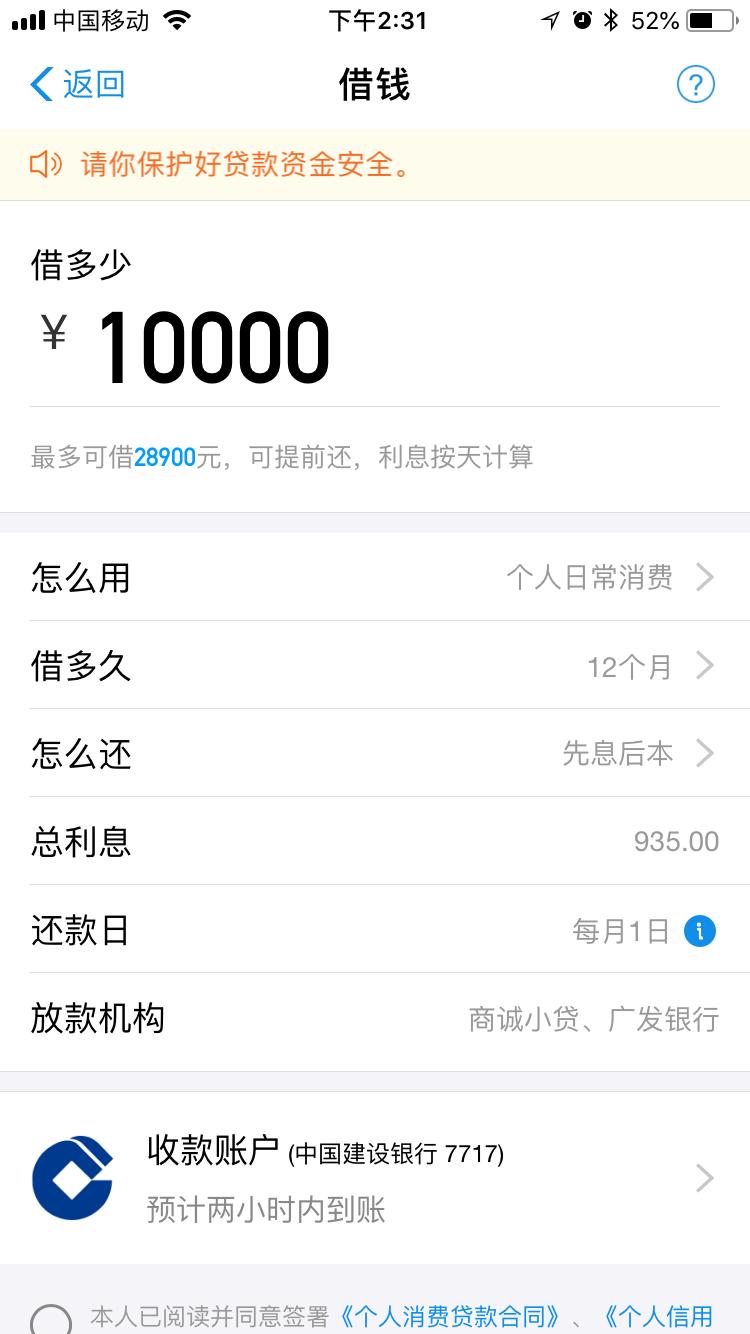Open the 怎么还 repayment method selector
This screenshot has height=1334, width=750.
[x=375, y=753]
